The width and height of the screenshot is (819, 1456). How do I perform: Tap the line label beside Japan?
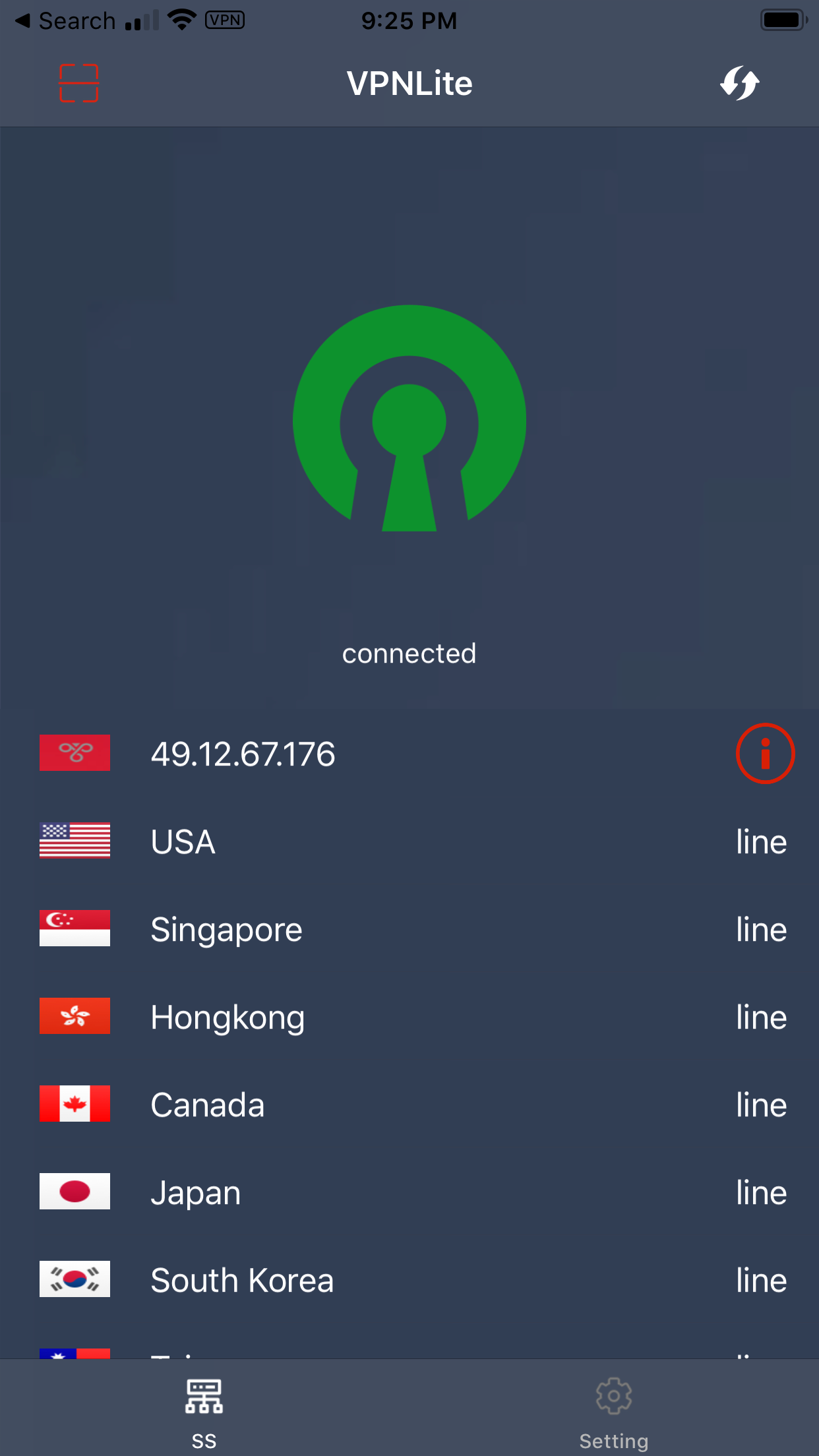pos(761,1192)
